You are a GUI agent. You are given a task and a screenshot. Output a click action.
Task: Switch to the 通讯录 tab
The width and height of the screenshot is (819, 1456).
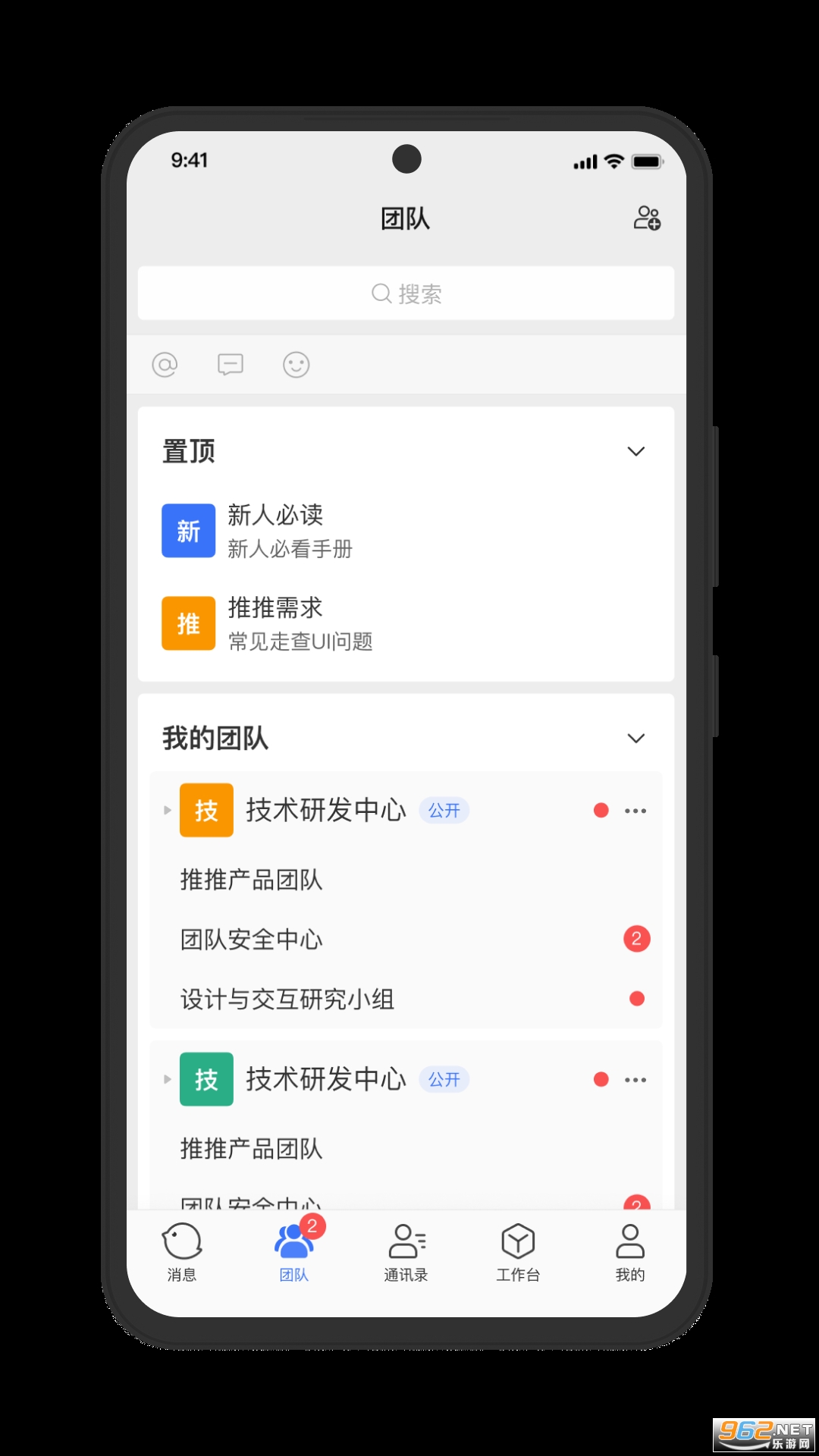click(x=406, y=1251)
